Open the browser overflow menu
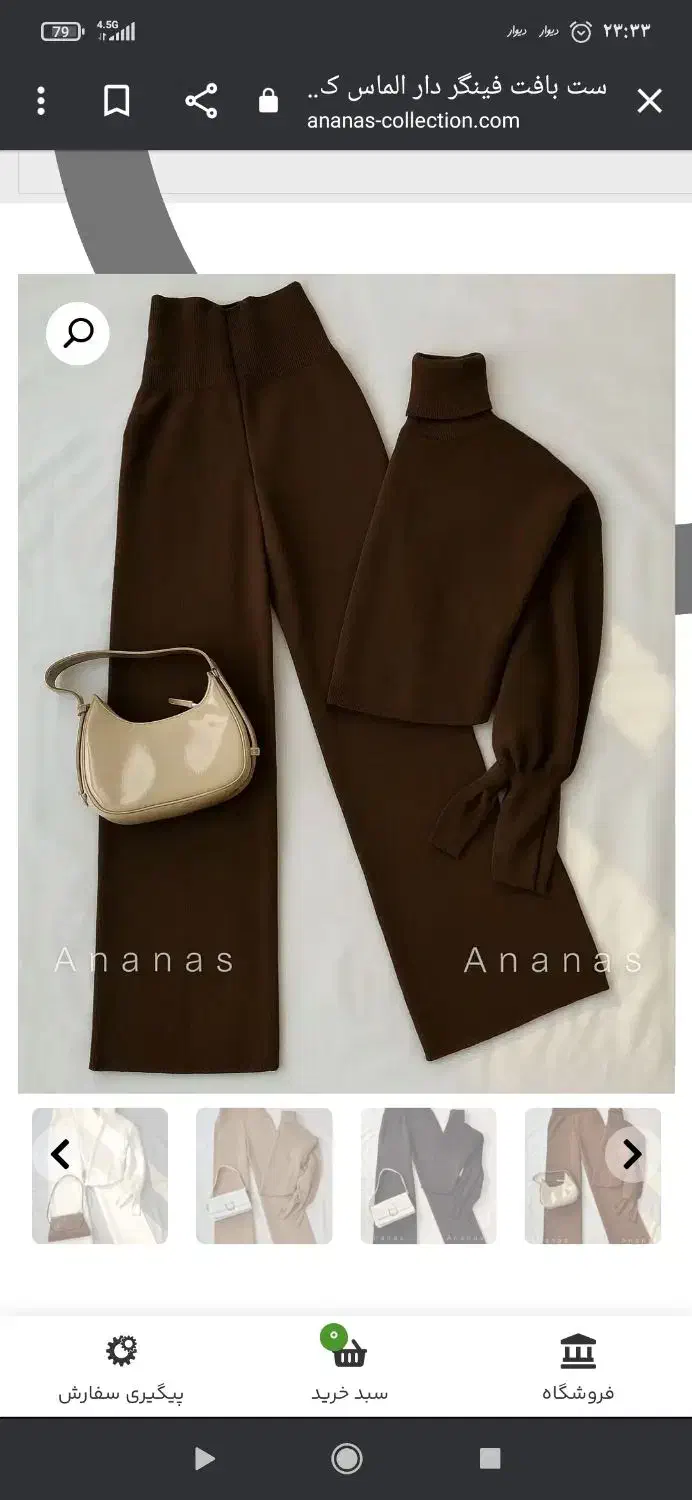The height and width of the screenshot is (1500, 692). coord(41,101)
